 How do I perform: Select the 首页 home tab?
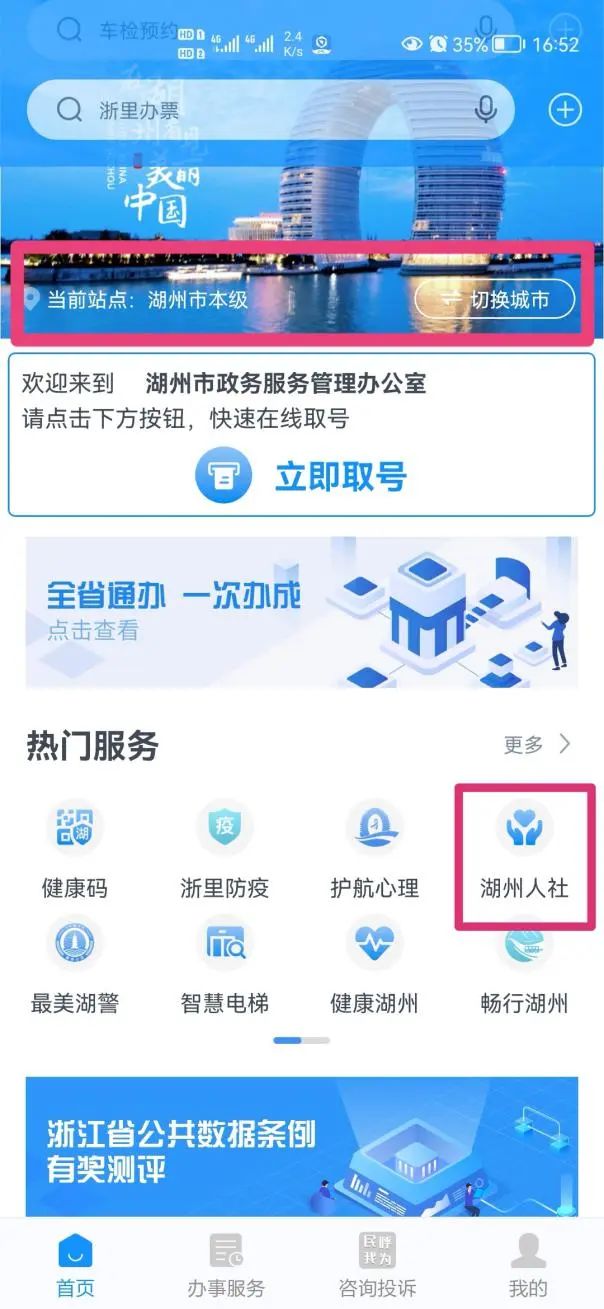[x=75, y=1264]
